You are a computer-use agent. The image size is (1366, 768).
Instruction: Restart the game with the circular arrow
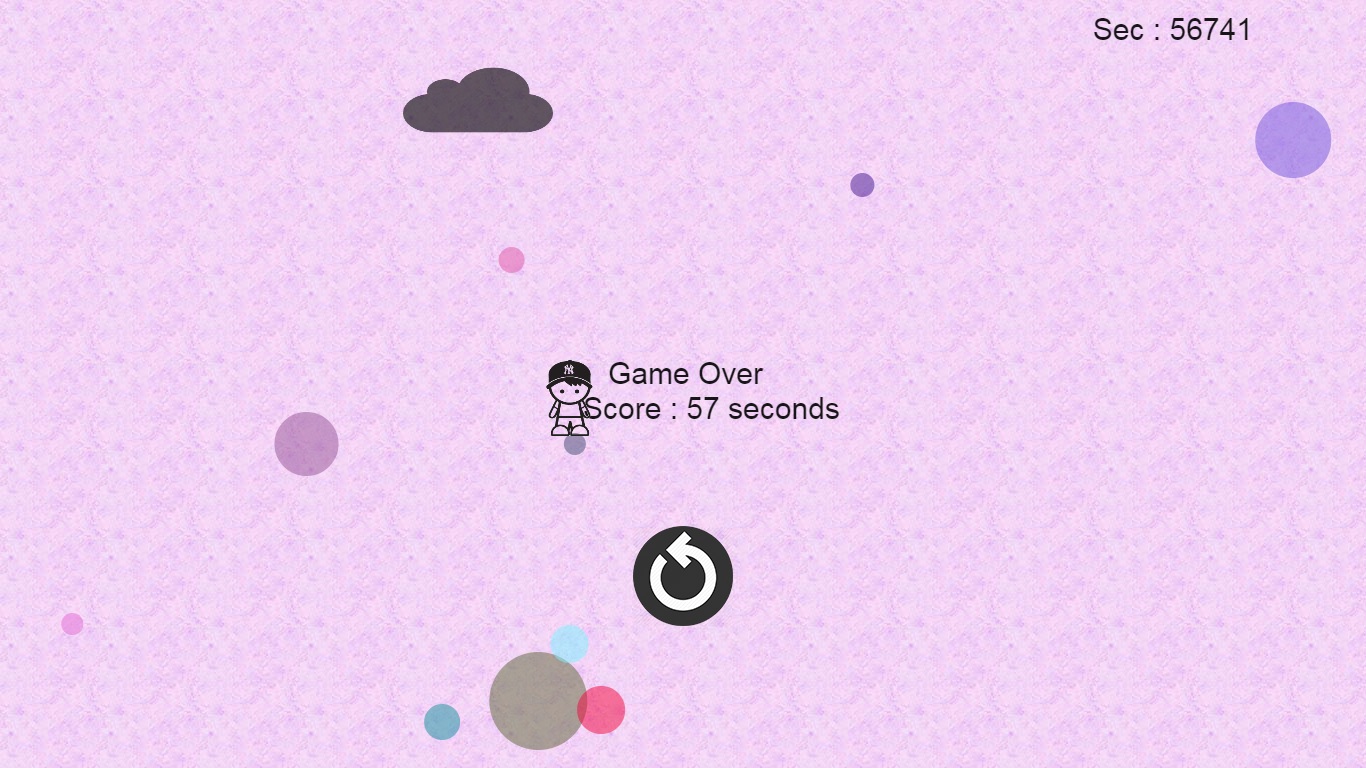pos(683,576)
